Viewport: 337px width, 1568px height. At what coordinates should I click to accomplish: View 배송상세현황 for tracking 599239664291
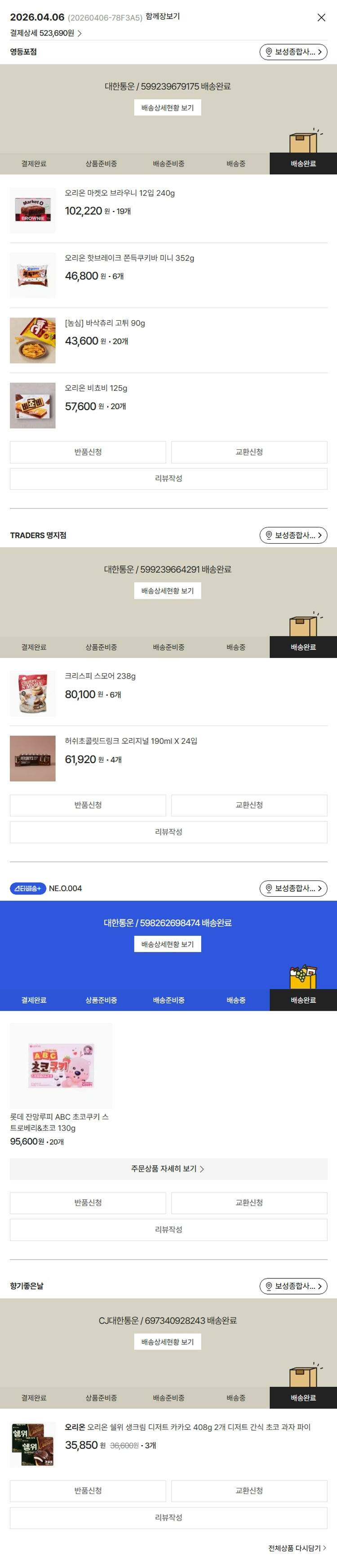point(167,591)
